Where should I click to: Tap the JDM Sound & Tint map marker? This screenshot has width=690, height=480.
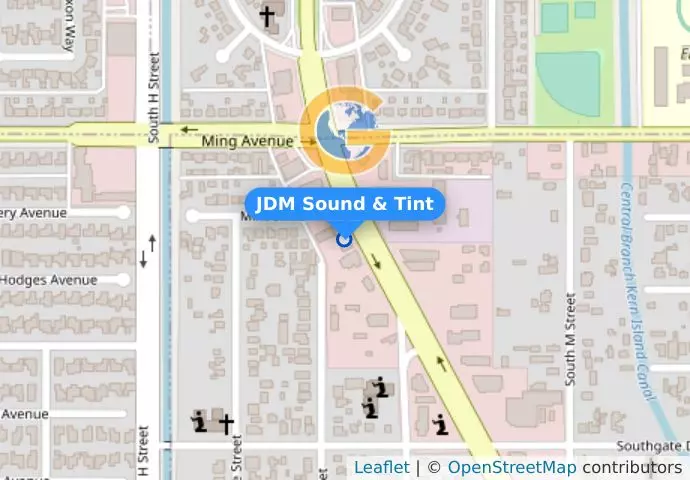pos(345,239)
